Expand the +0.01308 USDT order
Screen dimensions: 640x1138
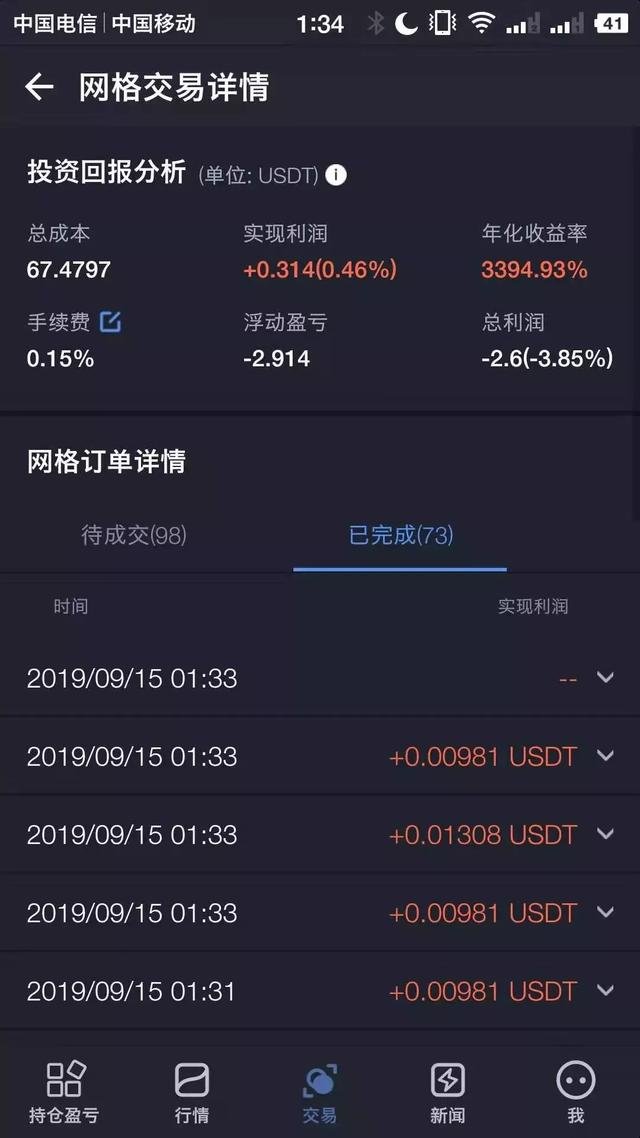605,834
